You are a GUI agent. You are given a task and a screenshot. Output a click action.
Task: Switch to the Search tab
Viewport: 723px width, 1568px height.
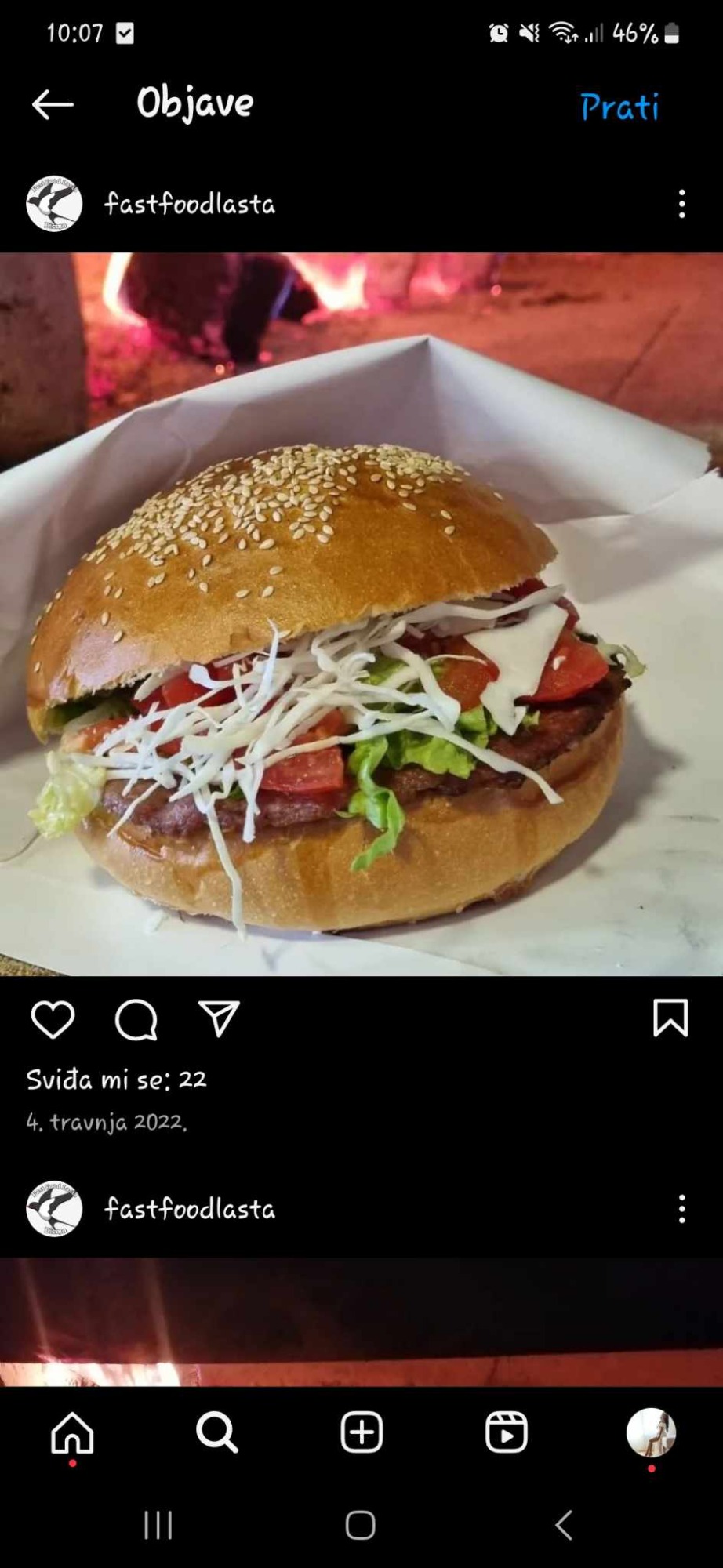click(x=216, y=1432)
